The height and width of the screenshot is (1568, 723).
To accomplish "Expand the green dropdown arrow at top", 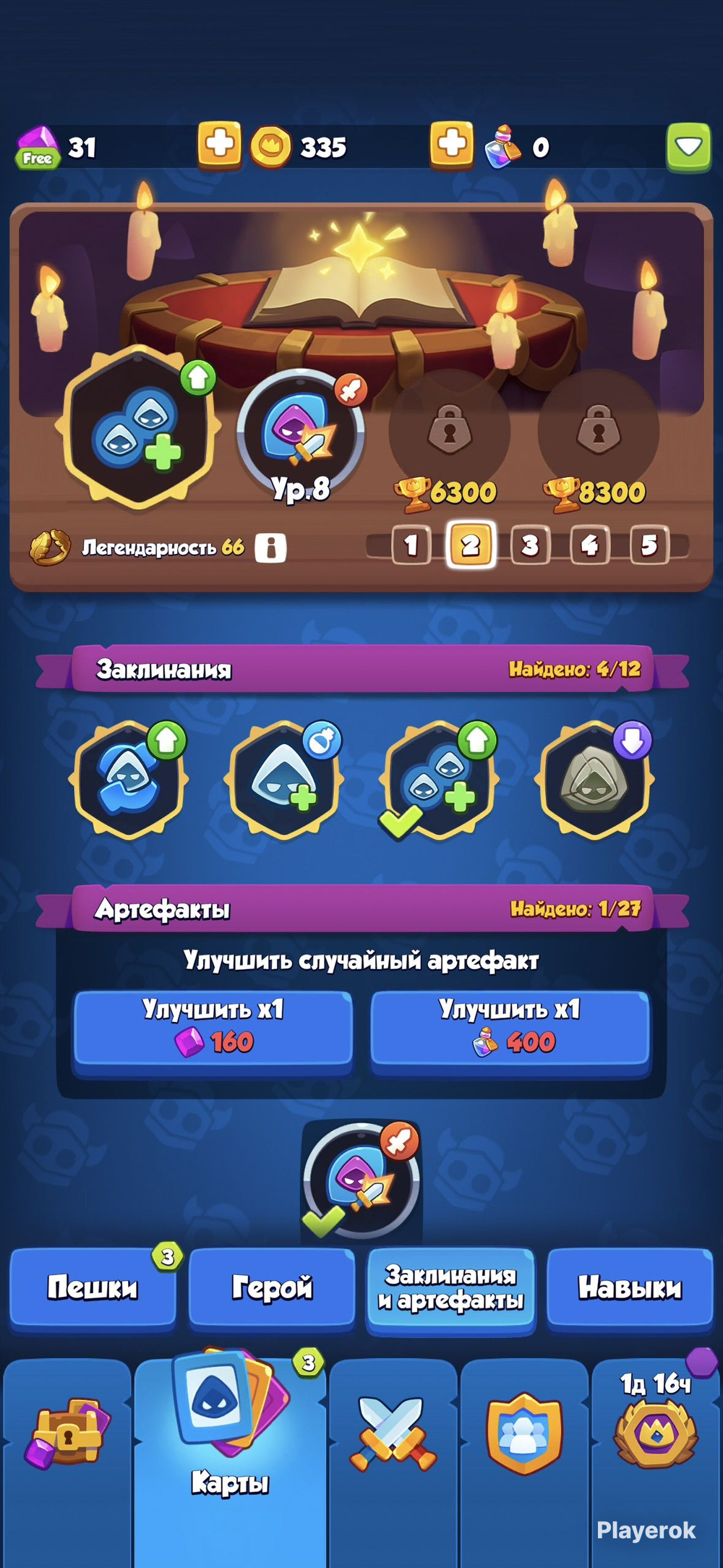I will point(688,147).
